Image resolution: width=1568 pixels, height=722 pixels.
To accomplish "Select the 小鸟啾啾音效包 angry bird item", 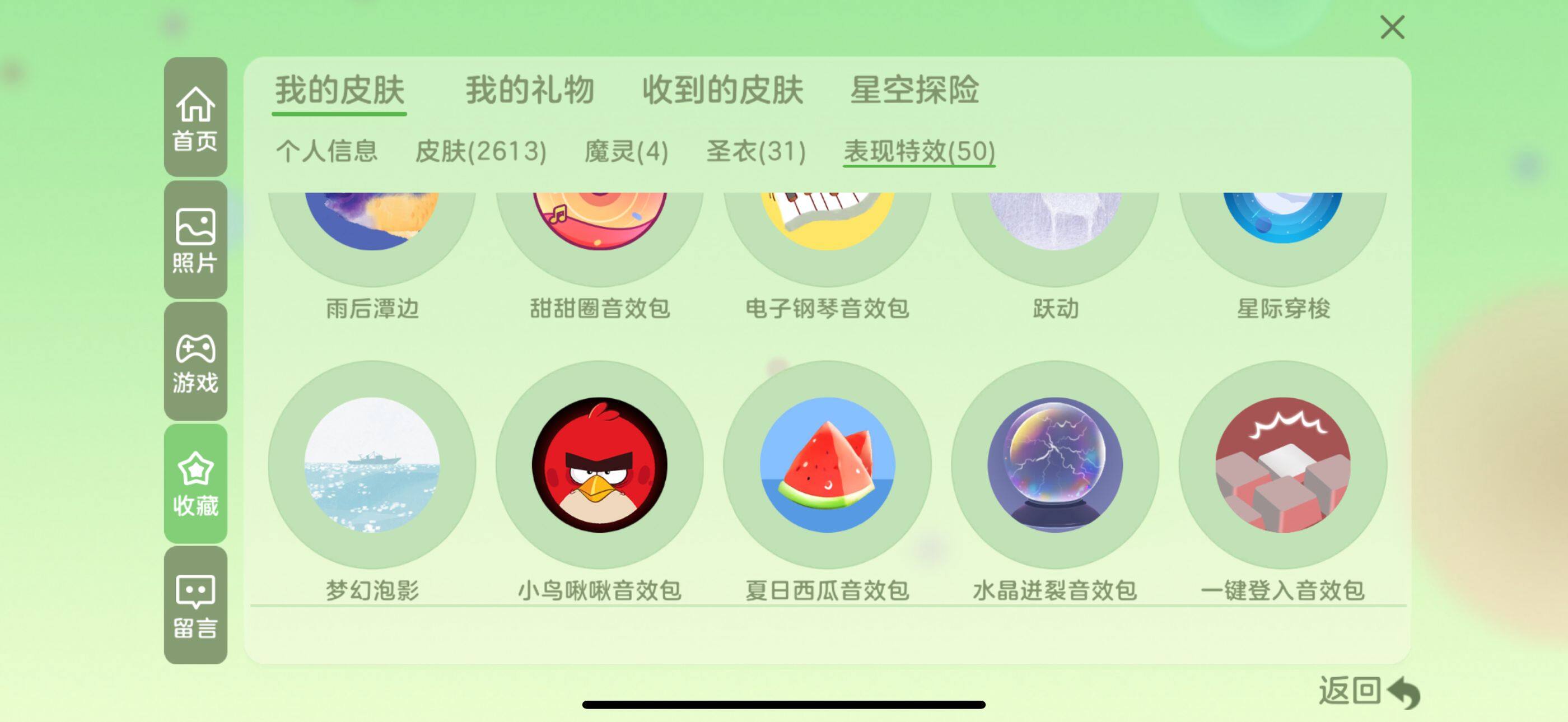I will tap(600, 465).
